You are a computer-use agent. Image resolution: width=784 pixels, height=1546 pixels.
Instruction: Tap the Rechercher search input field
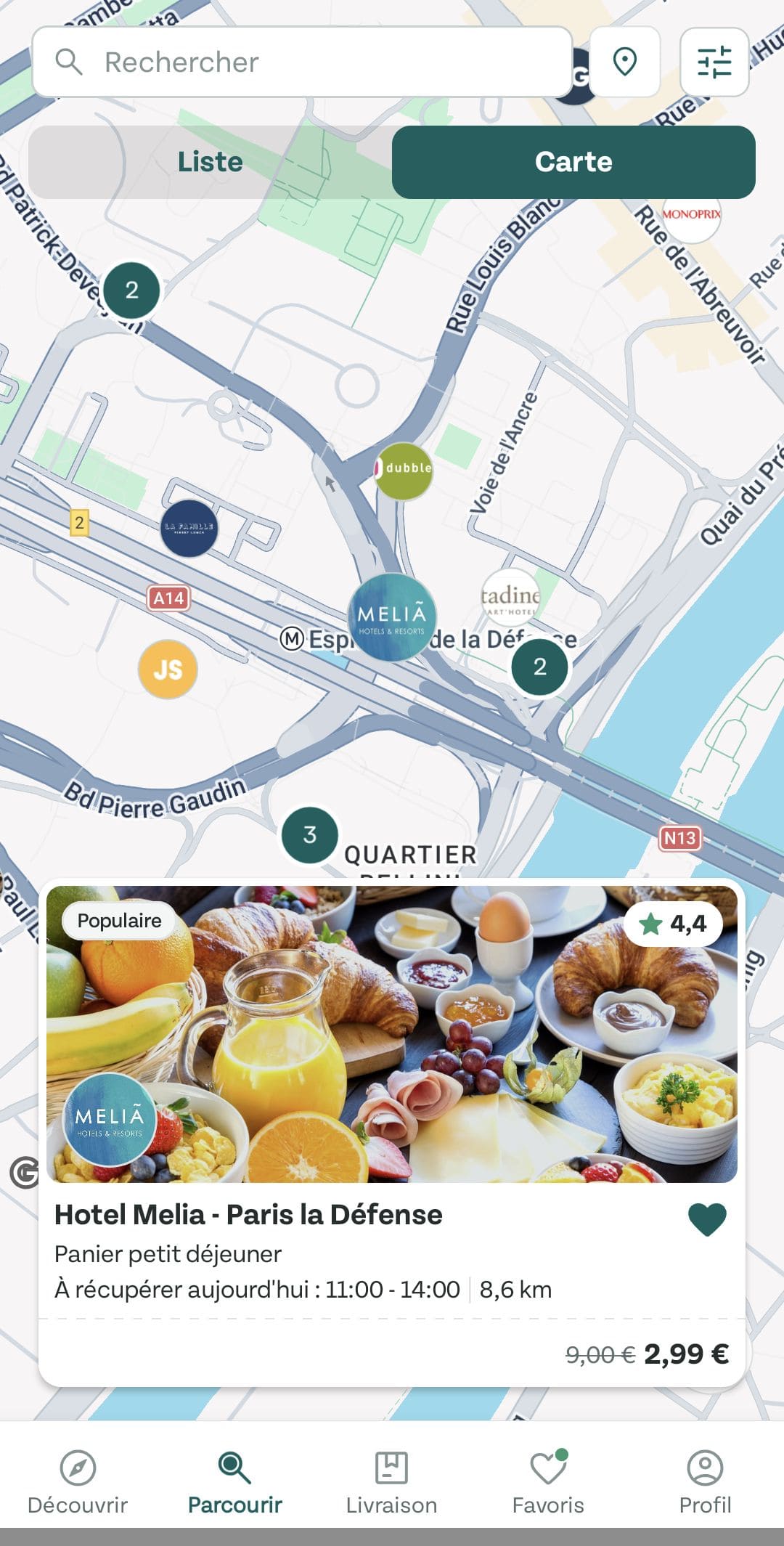coord(305,62)
